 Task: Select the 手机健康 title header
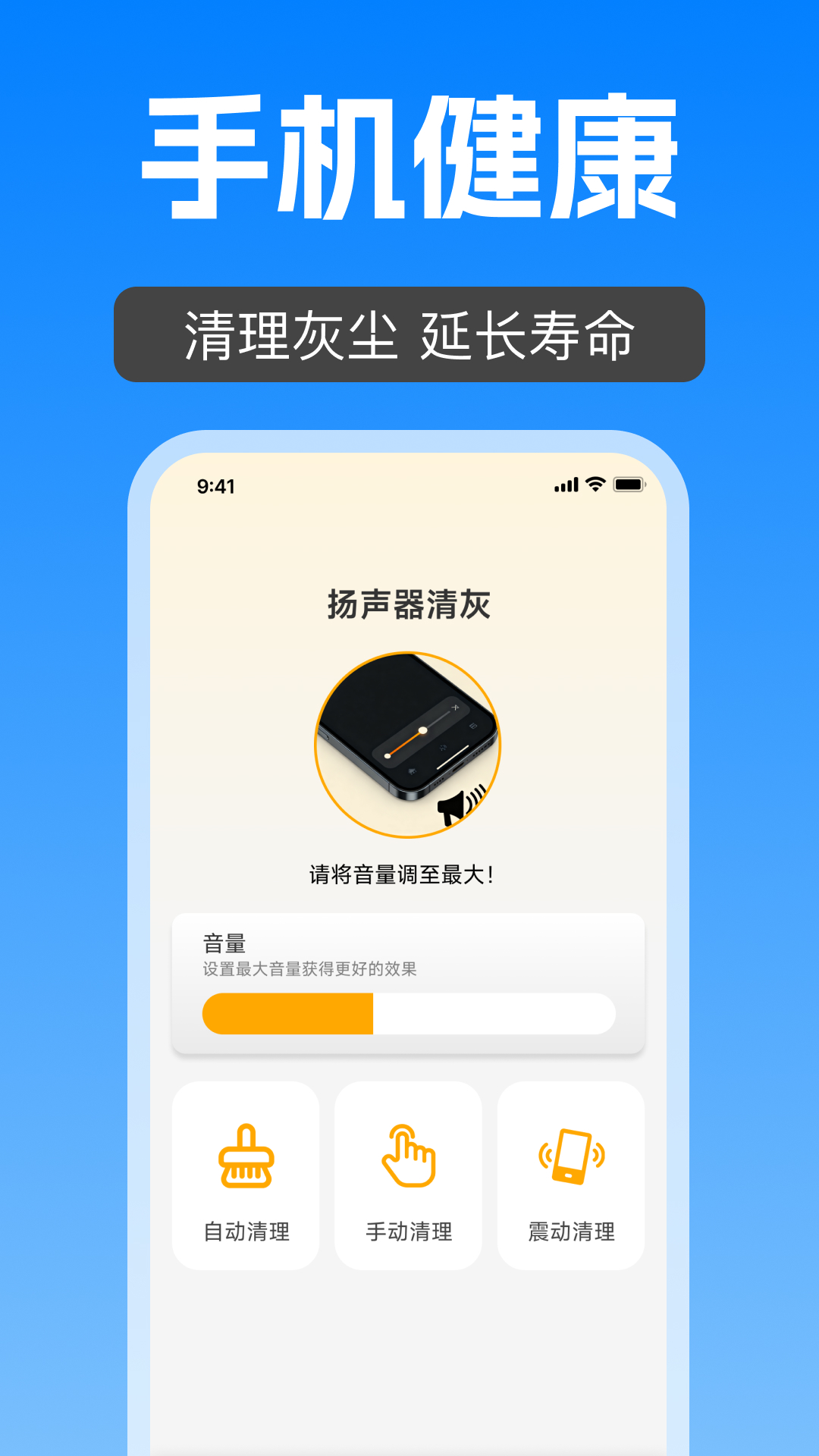pyautogui.click(x=409, y=157)
